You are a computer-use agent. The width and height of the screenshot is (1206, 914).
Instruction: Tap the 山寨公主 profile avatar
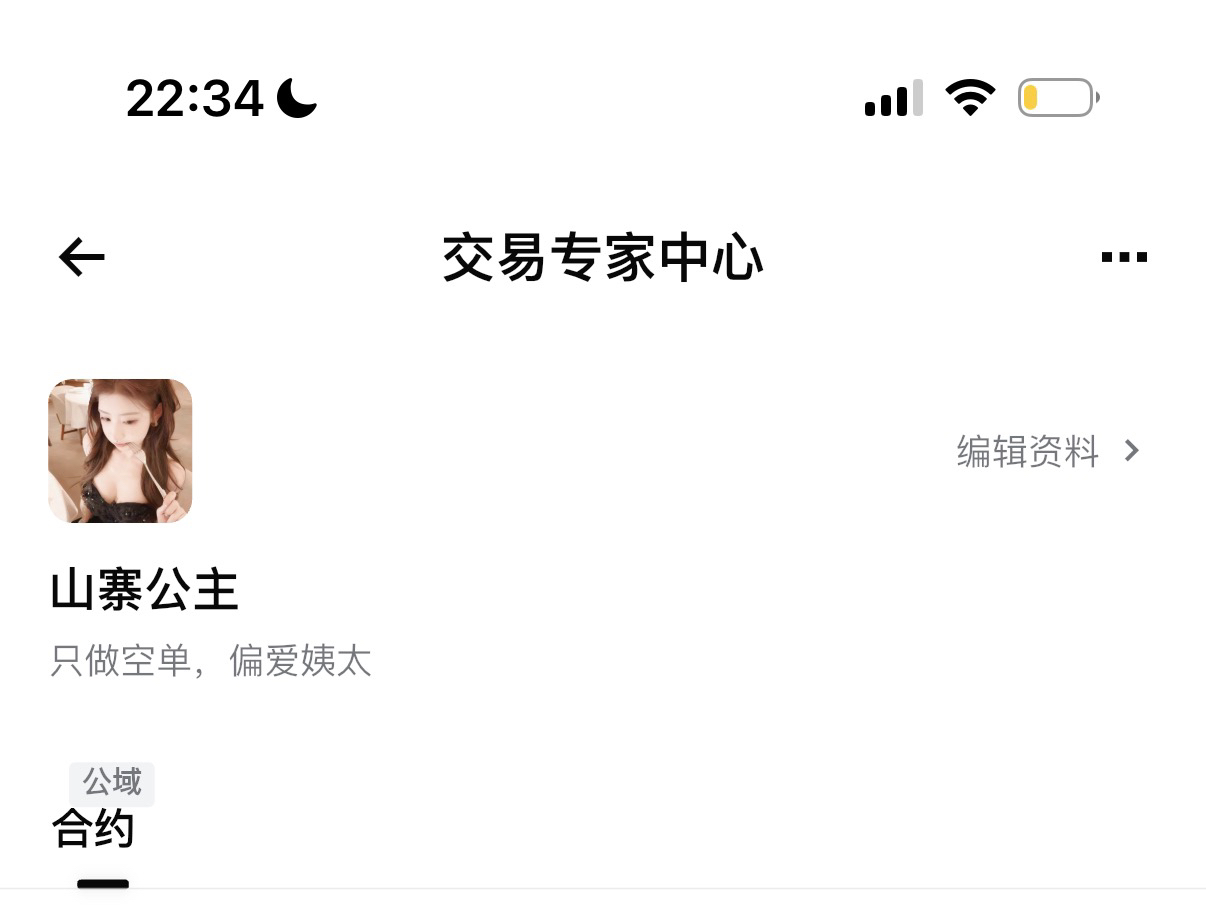[x=120, y=451]
